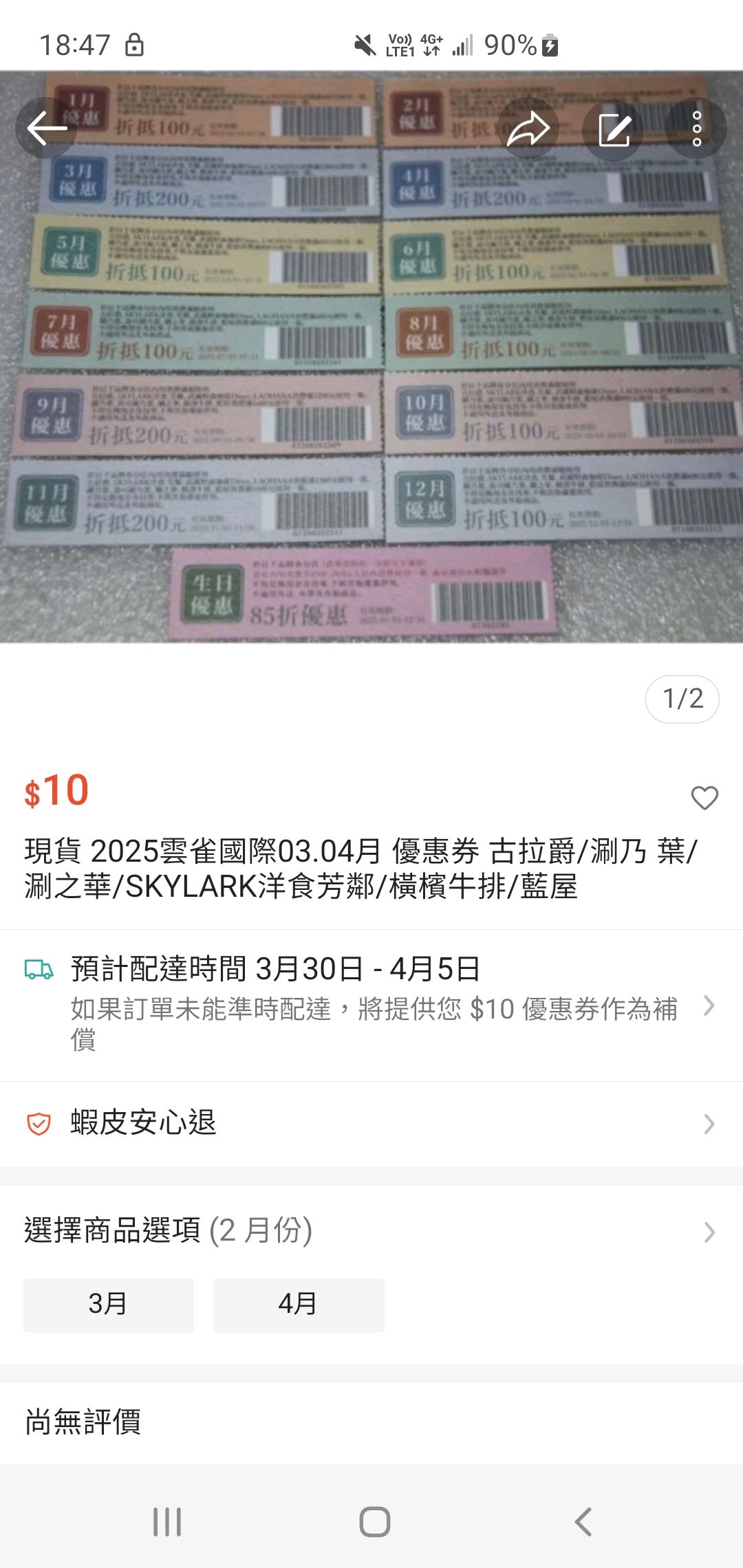Open recent apps from navigation bar
Image resolution: width=743 pixels, height=1568 pixels.
[167, 1521]
